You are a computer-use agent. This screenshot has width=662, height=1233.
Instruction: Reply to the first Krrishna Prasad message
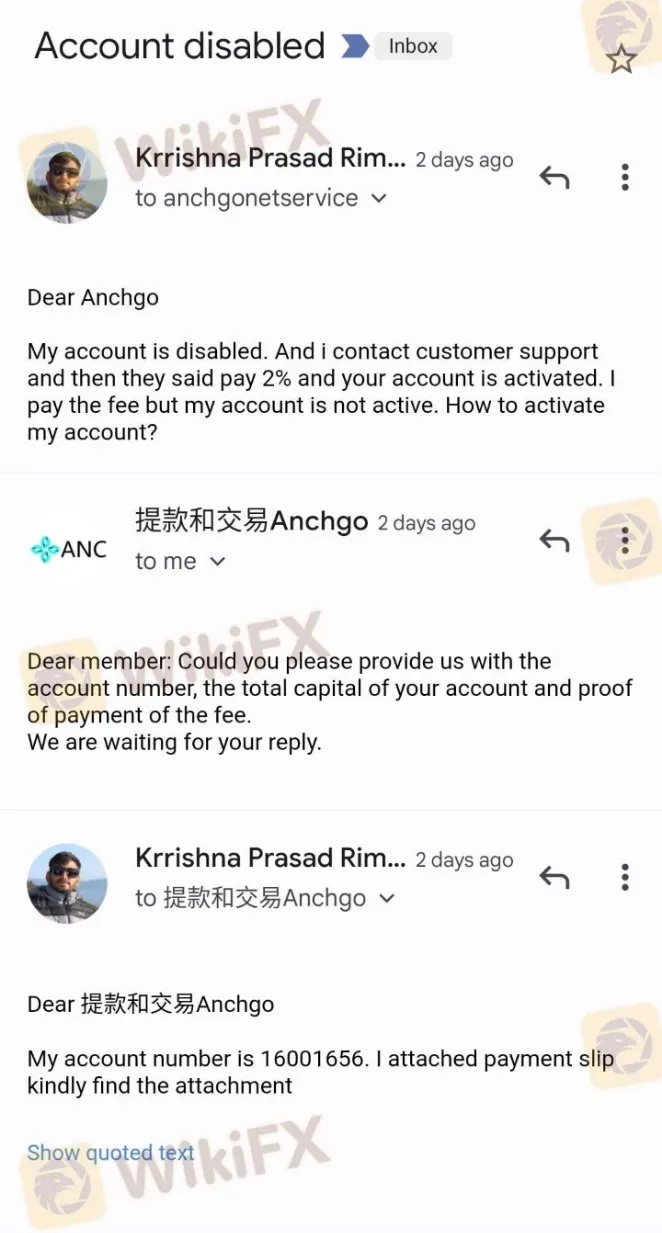point(554,177)
